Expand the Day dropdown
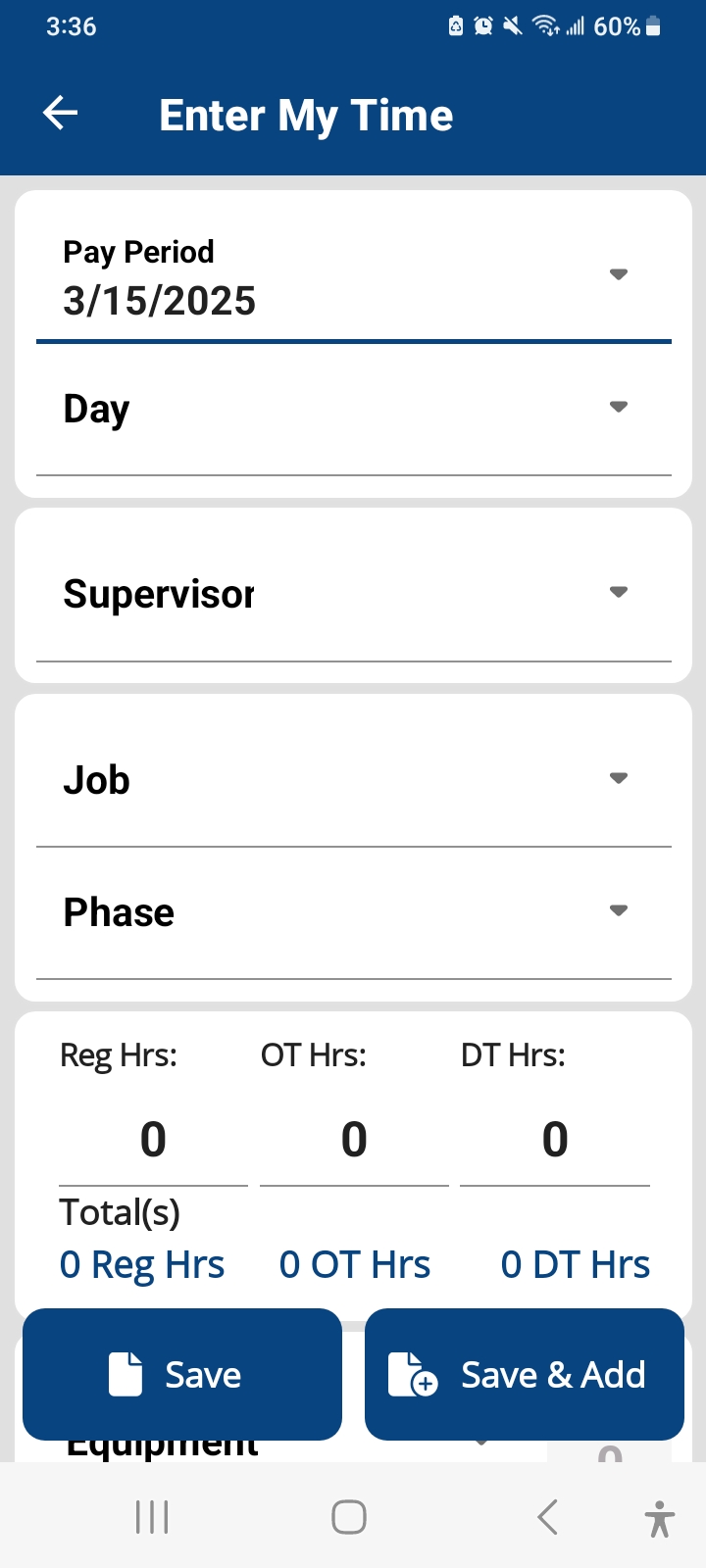706x1568 pixels. click(354, 411)
